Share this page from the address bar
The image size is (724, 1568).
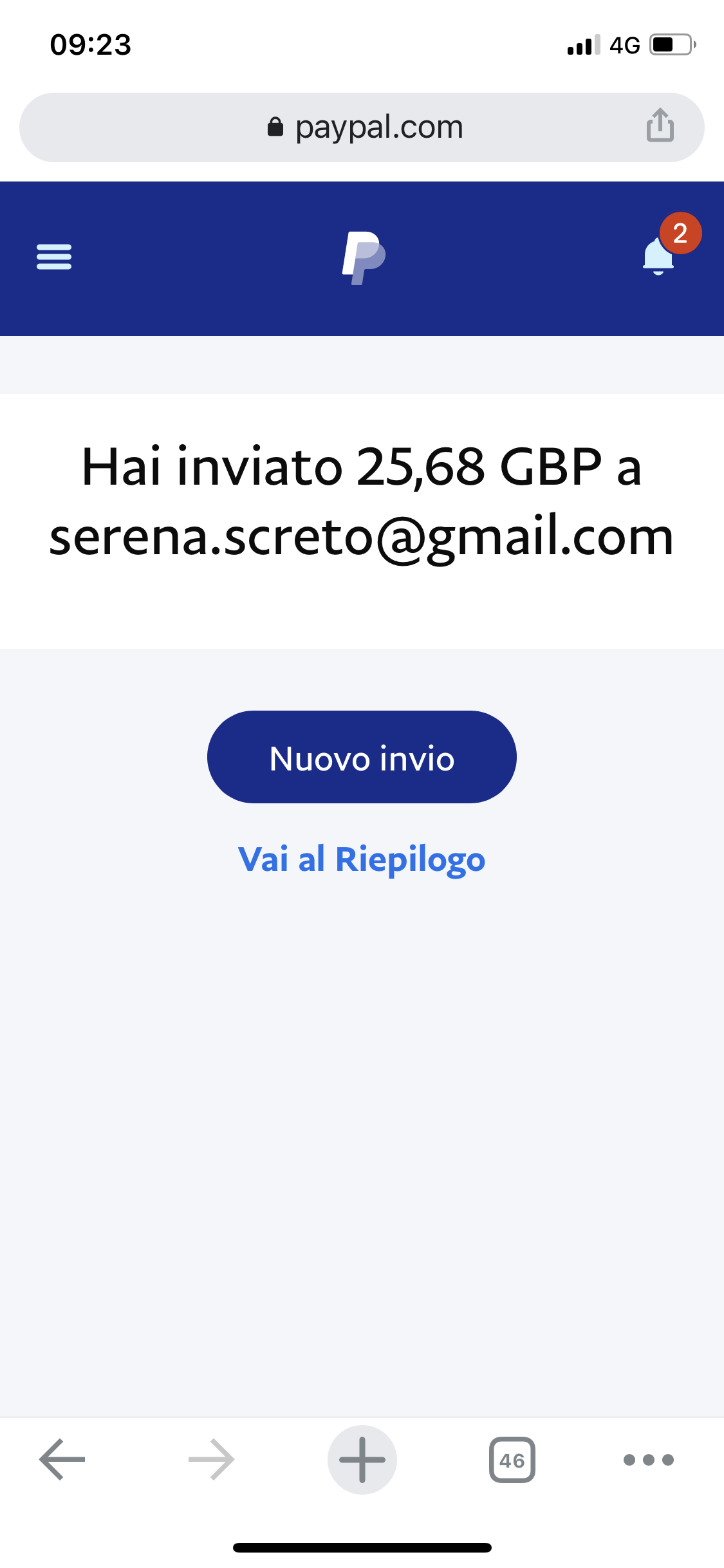pyautogui.click(x=660, y=126)
